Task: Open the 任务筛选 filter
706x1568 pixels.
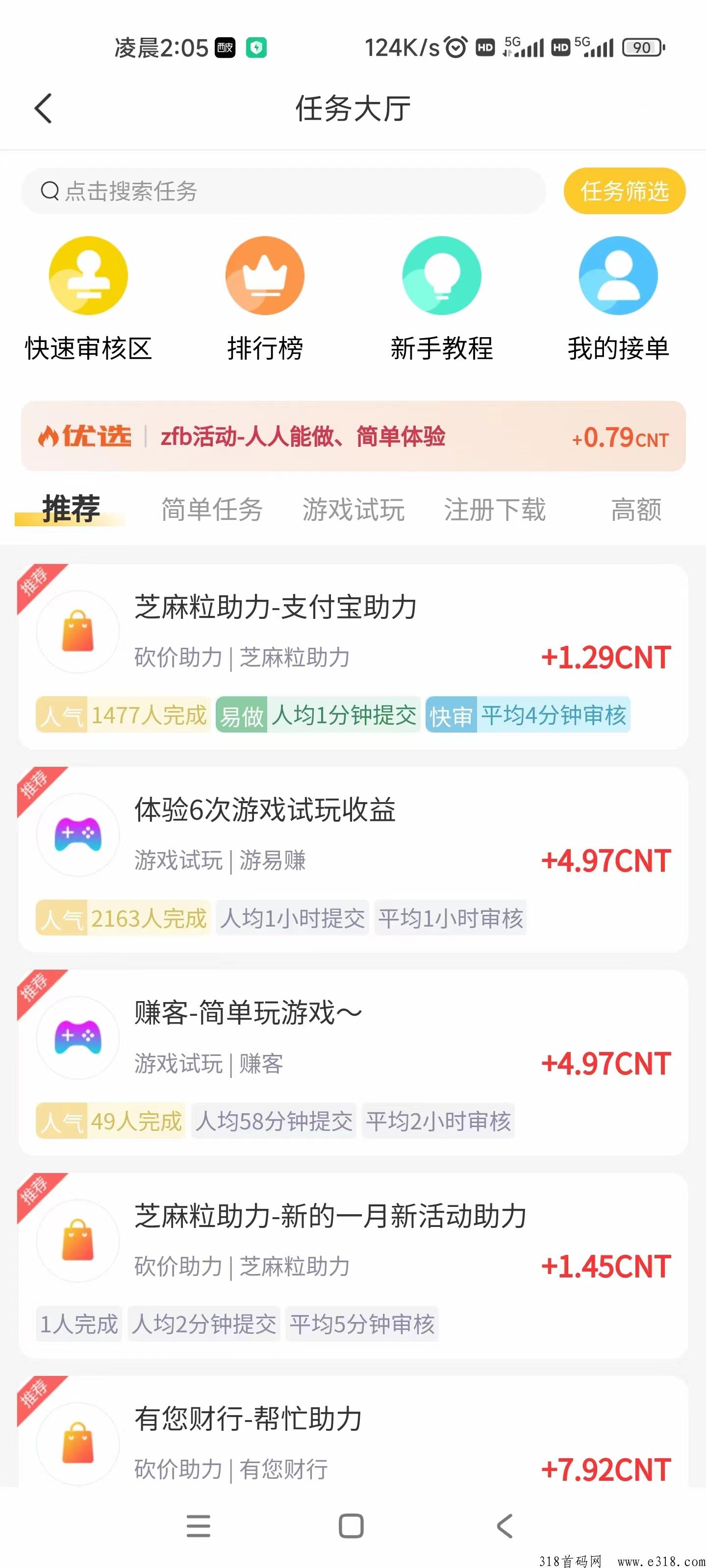Action: point(624,191)
